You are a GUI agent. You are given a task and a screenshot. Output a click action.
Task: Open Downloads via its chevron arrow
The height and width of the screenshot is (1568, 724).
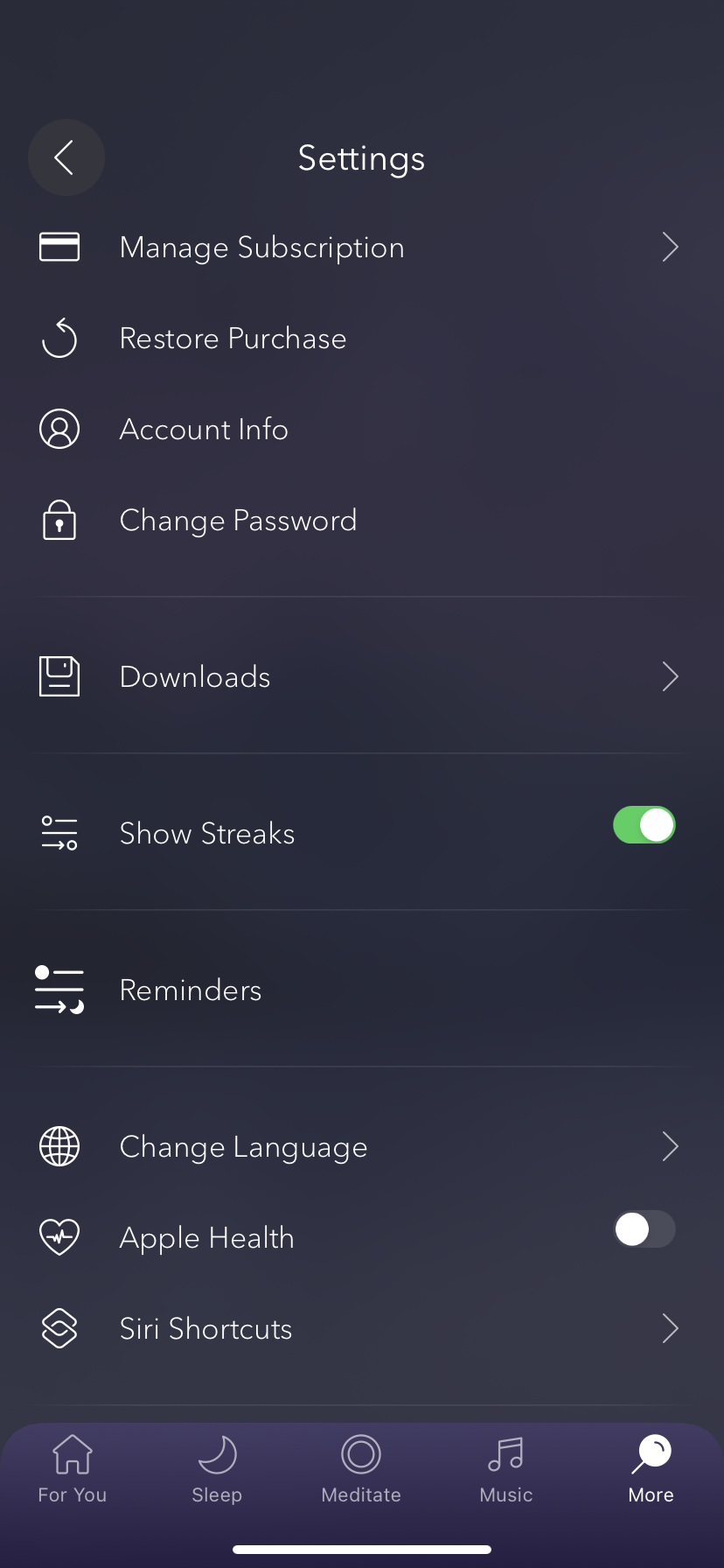(670, 675)
